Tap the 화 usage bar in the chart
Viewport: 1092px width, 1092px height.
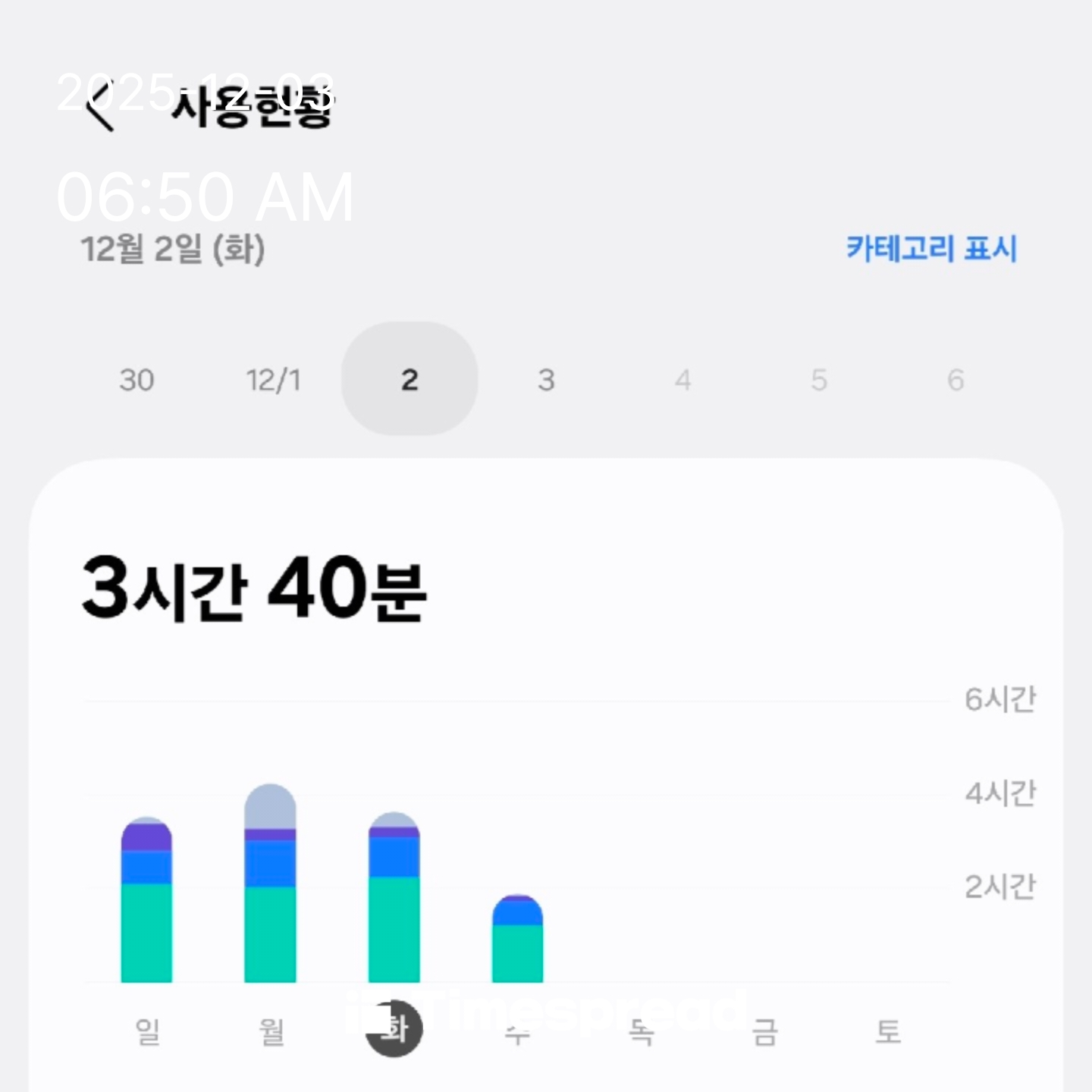click(x=394, y=898)
